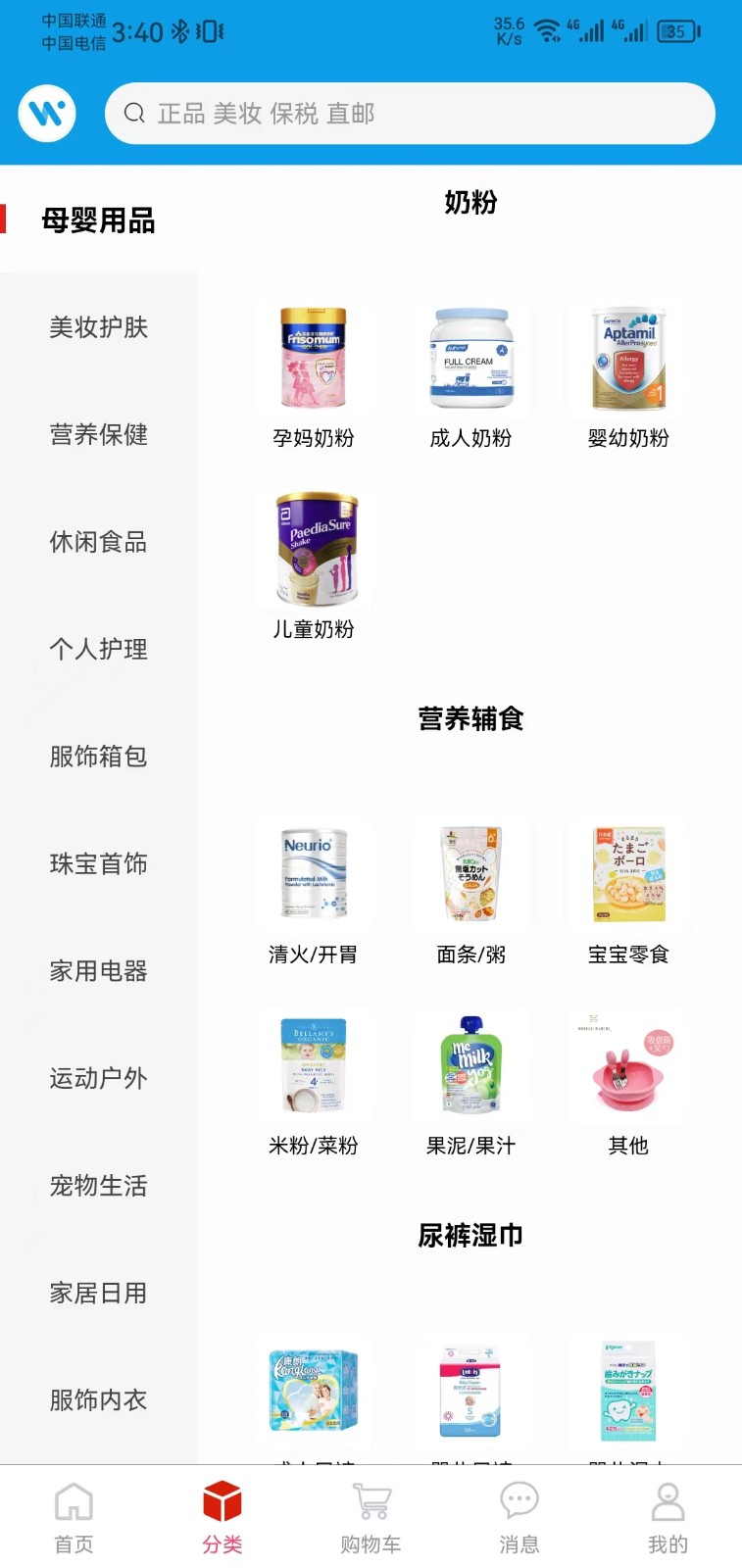This screenshot has height=1568, width=742.
Task: Select the 营养保健 category
Action: coord(98,434)
